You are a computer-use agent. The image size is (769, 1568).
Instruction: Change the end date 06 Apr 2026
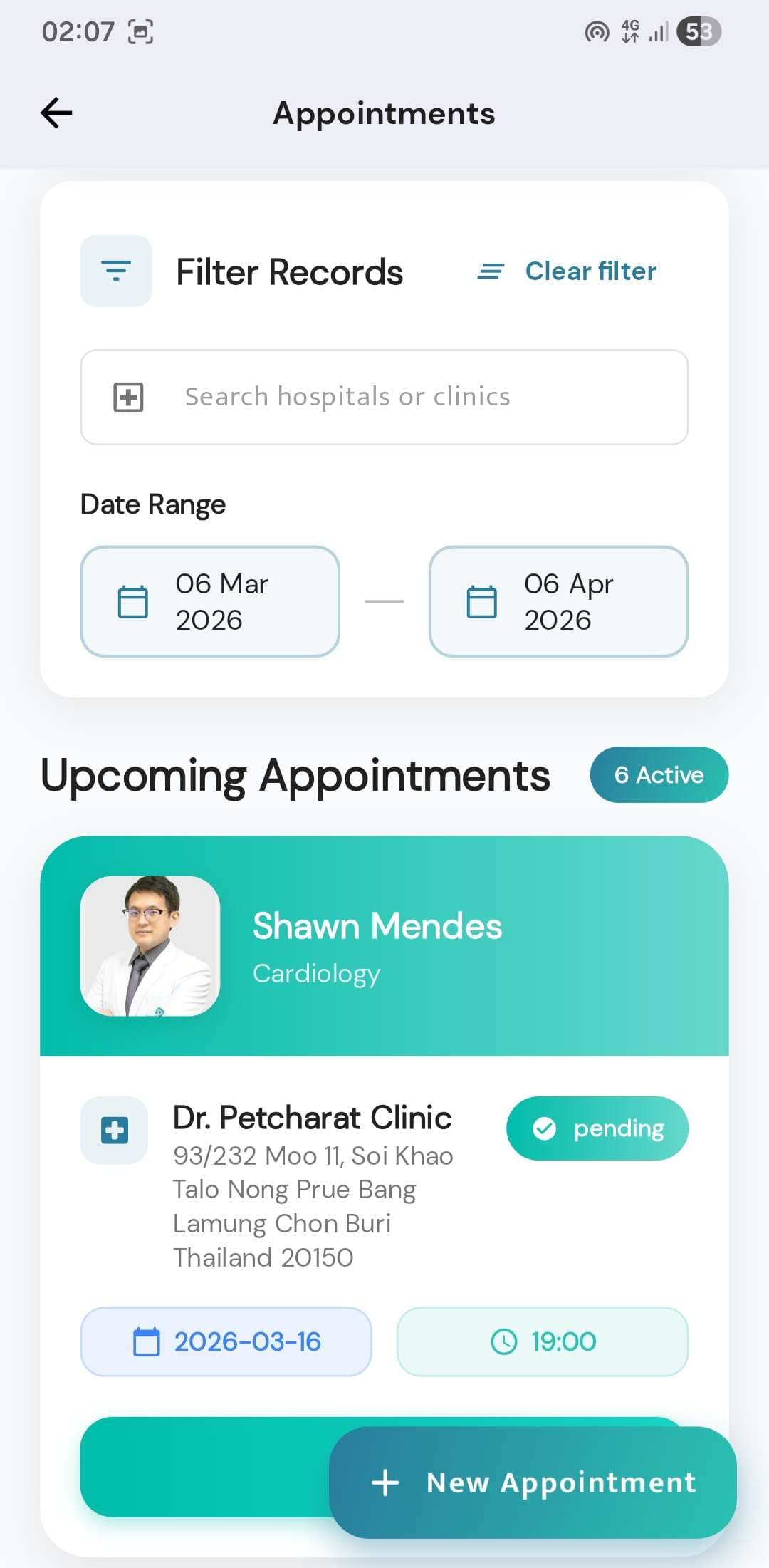pos(558,601)
